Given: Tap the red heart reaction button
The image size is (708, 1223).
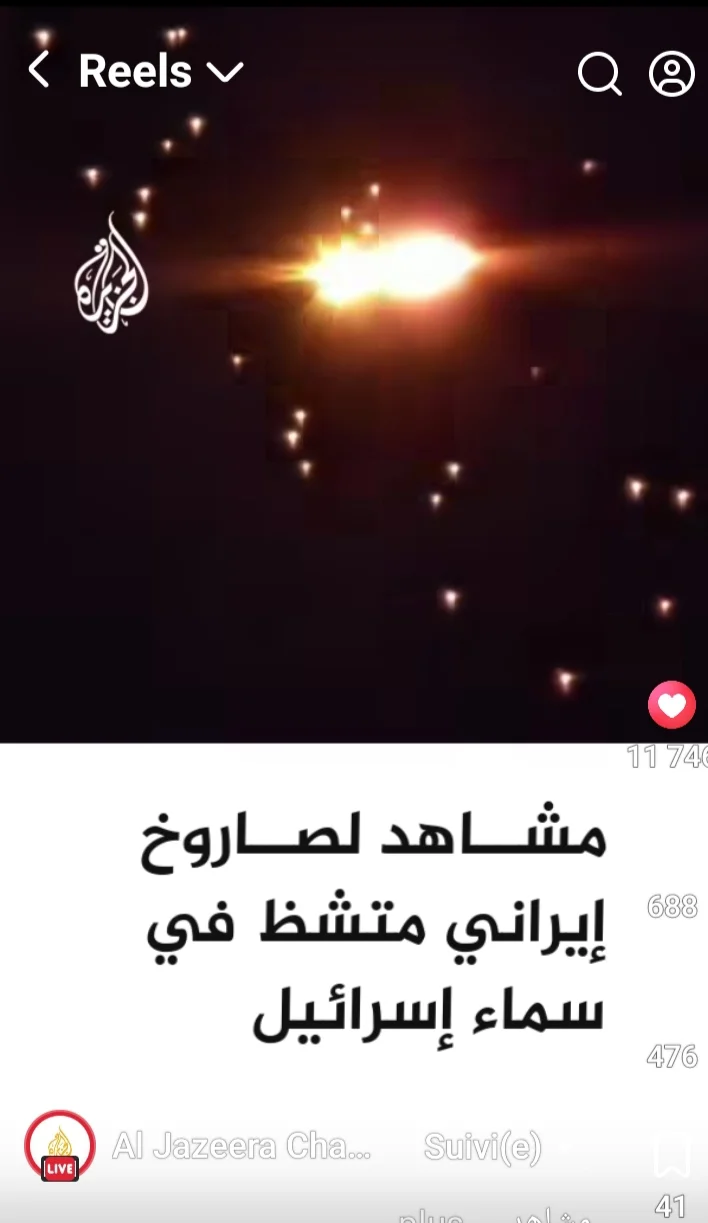Looking at the screenshot, I should pos(671,706).
